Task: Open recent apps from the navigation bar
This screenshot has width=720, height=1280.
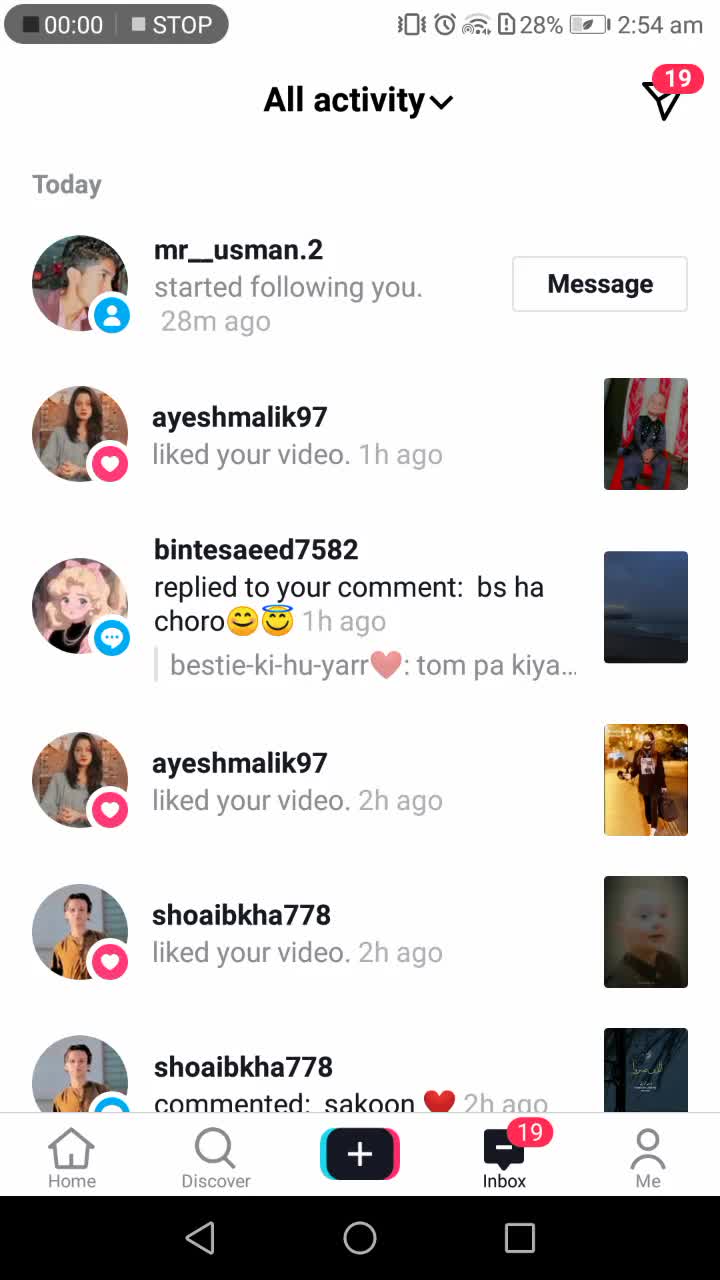Action: [520, 1238]
